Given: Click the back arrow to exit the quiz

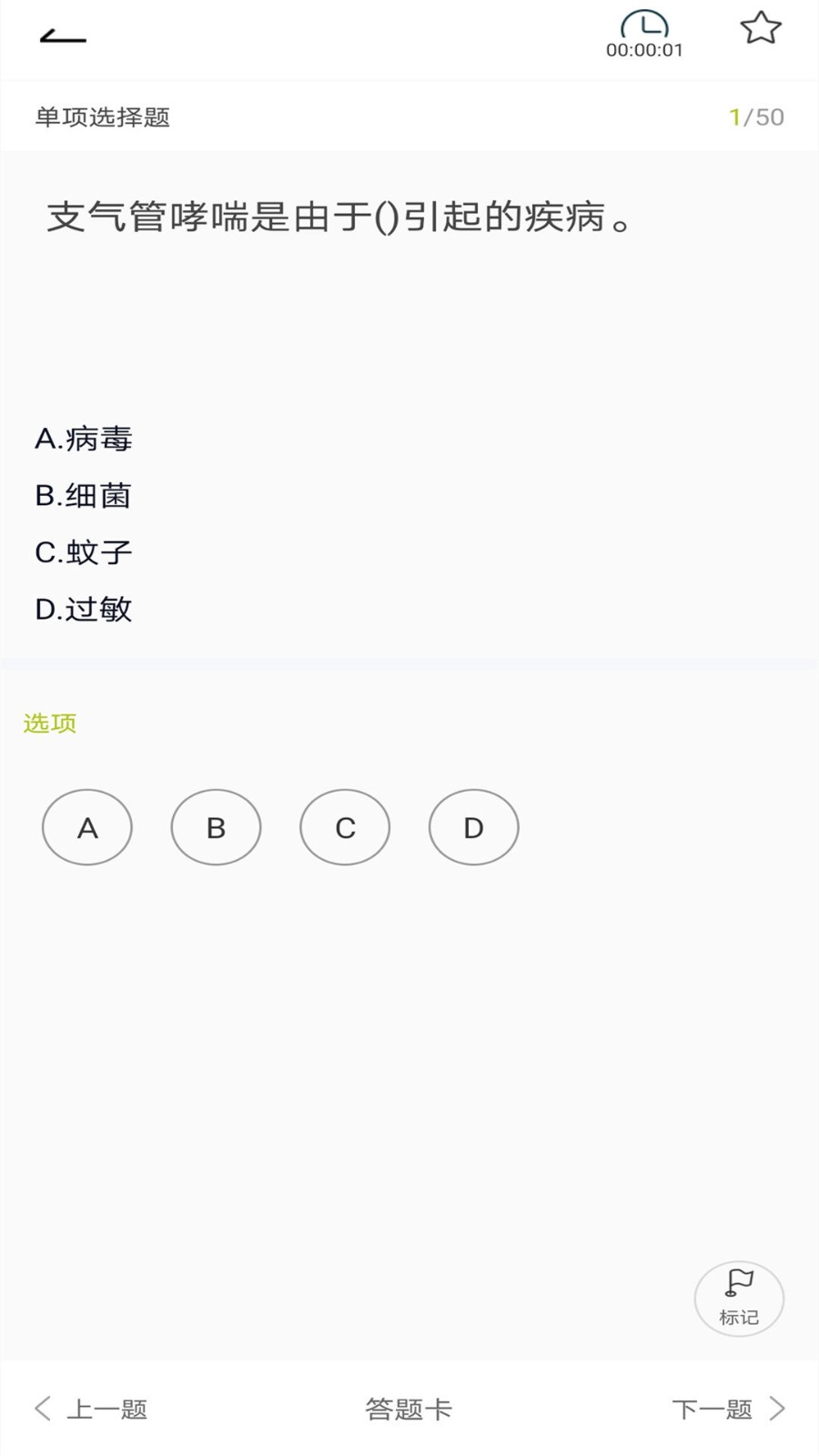Looking at the screenshot, I should click(x=62, y=35).
